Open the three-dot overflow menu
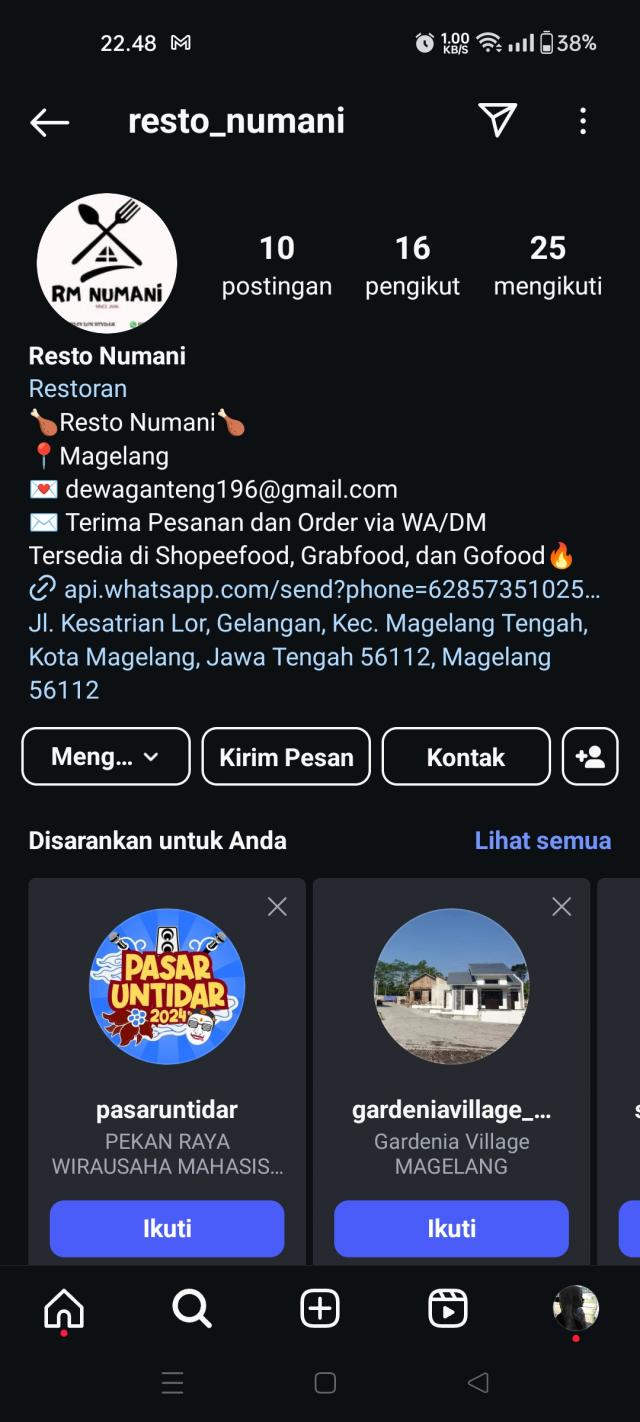 pos(583,121)
